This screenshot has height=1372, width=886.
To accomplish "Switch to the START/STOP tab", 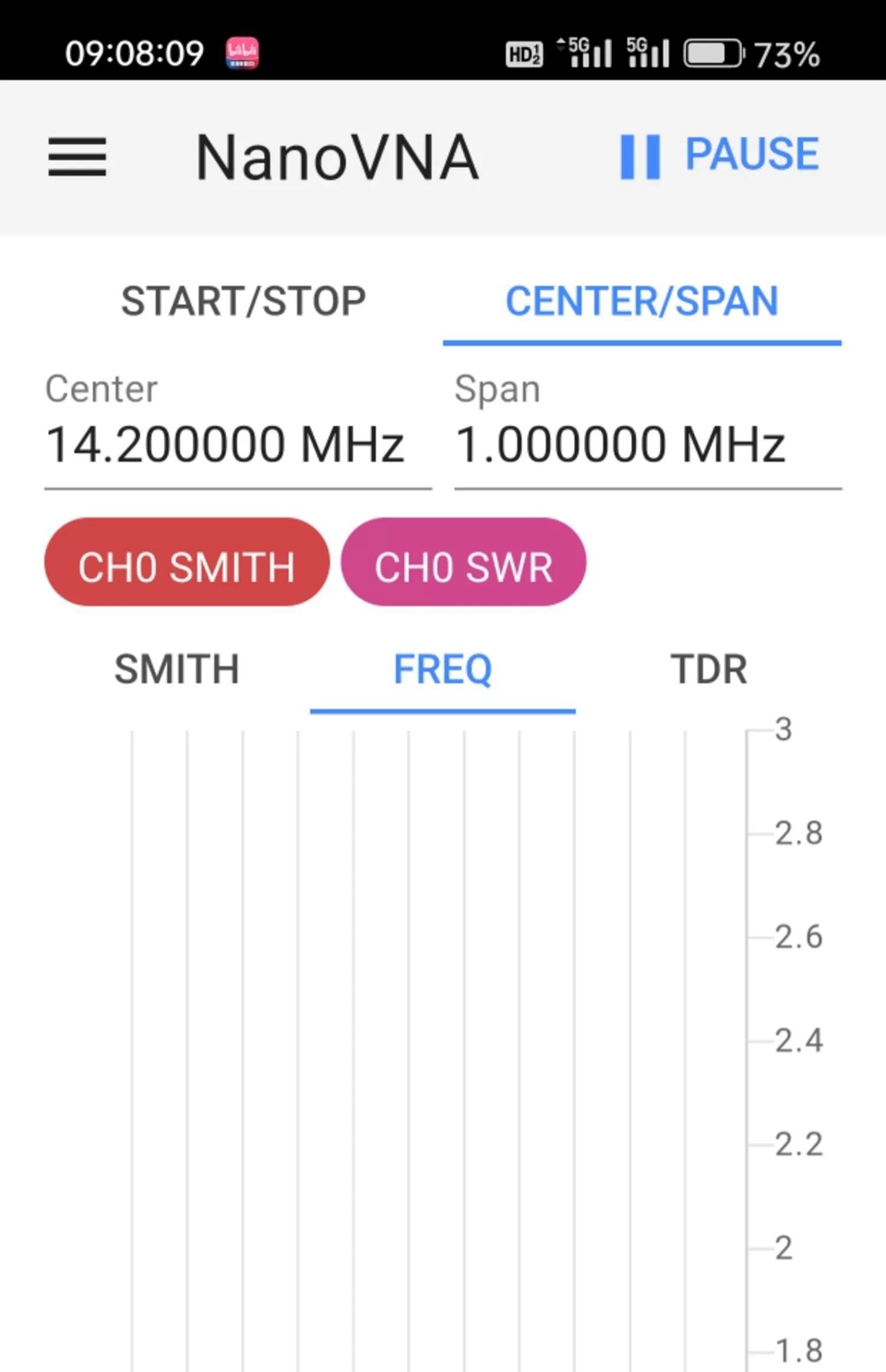I will click(x=244, y=302).
